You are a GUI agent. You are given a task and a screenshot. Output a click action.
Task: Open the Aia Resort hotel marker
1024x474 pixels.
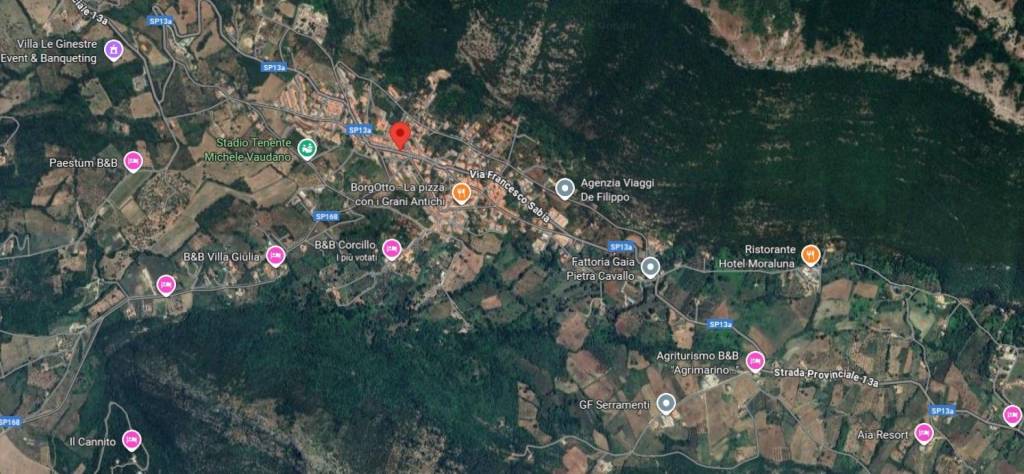click(x=924, y=434)
